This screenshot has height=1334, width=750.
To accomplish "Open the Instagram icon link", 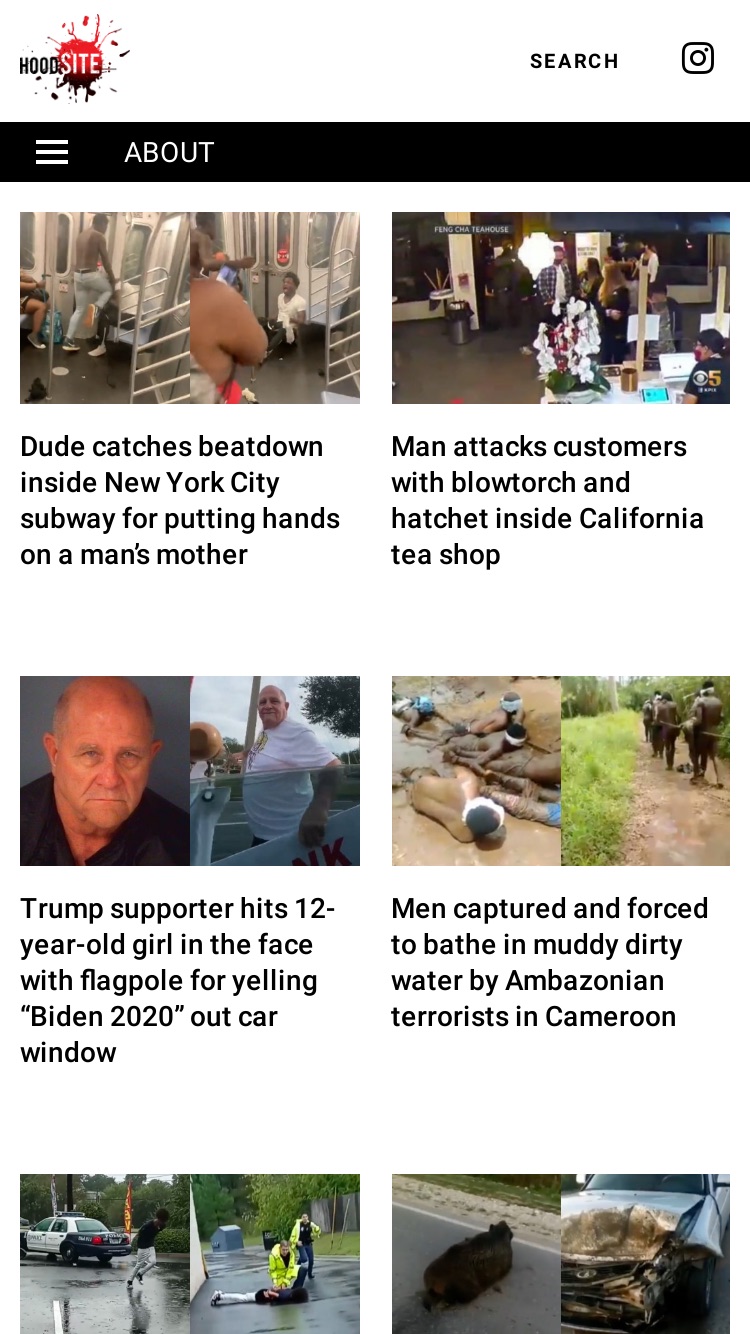I will tap(698, 58).
